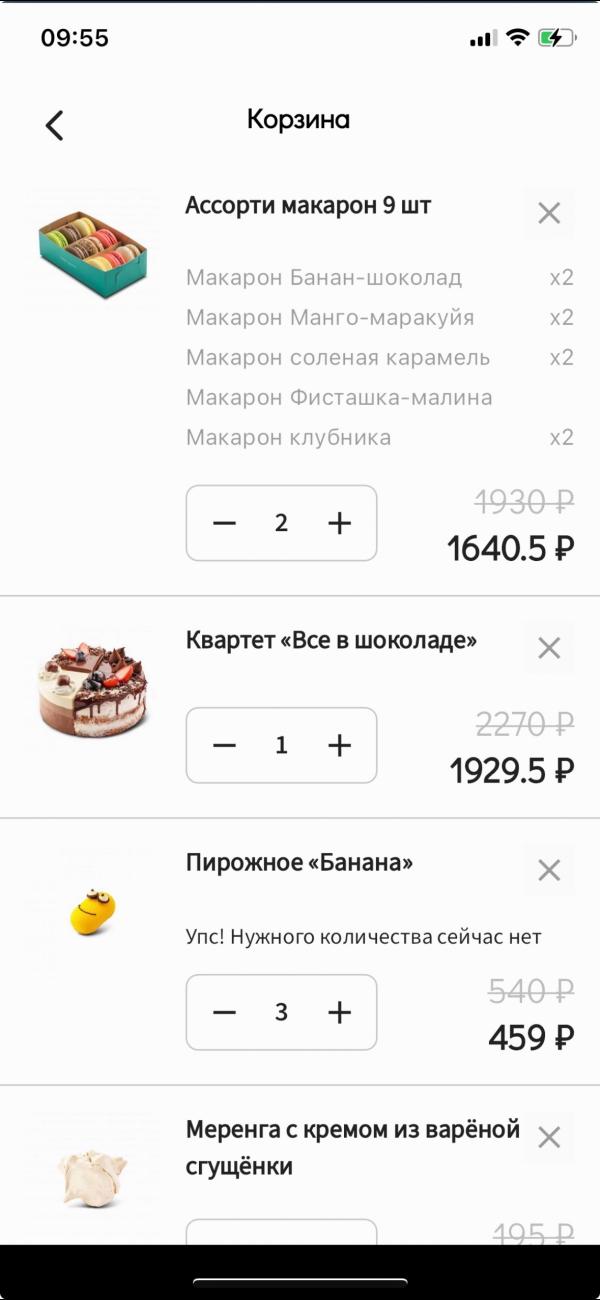View the Квартет «Все в шоколаде» cake picture

point(92,692)
